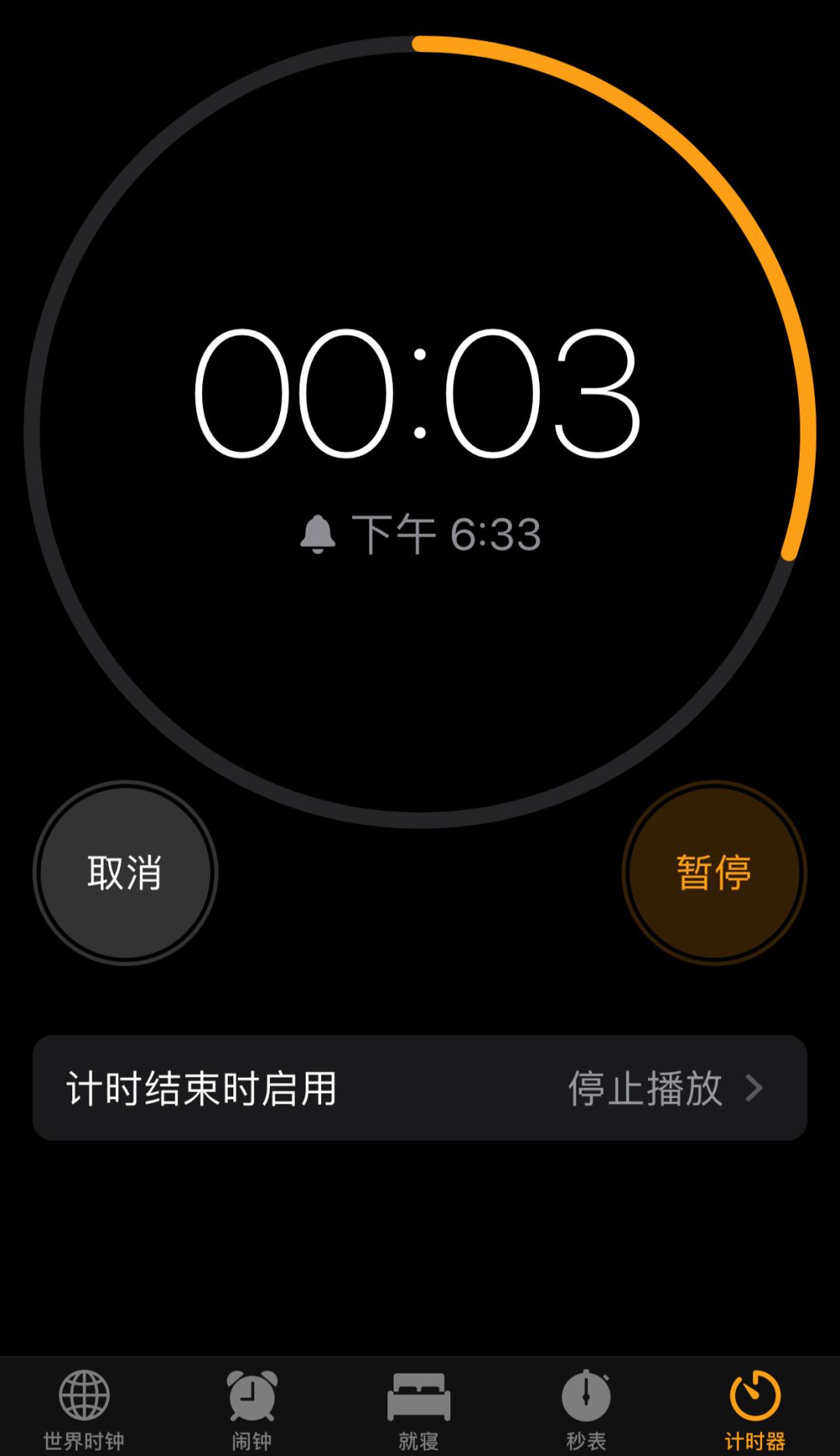Cancel the running timer with 取消
Screen dimensions: 840x1456
125,872
